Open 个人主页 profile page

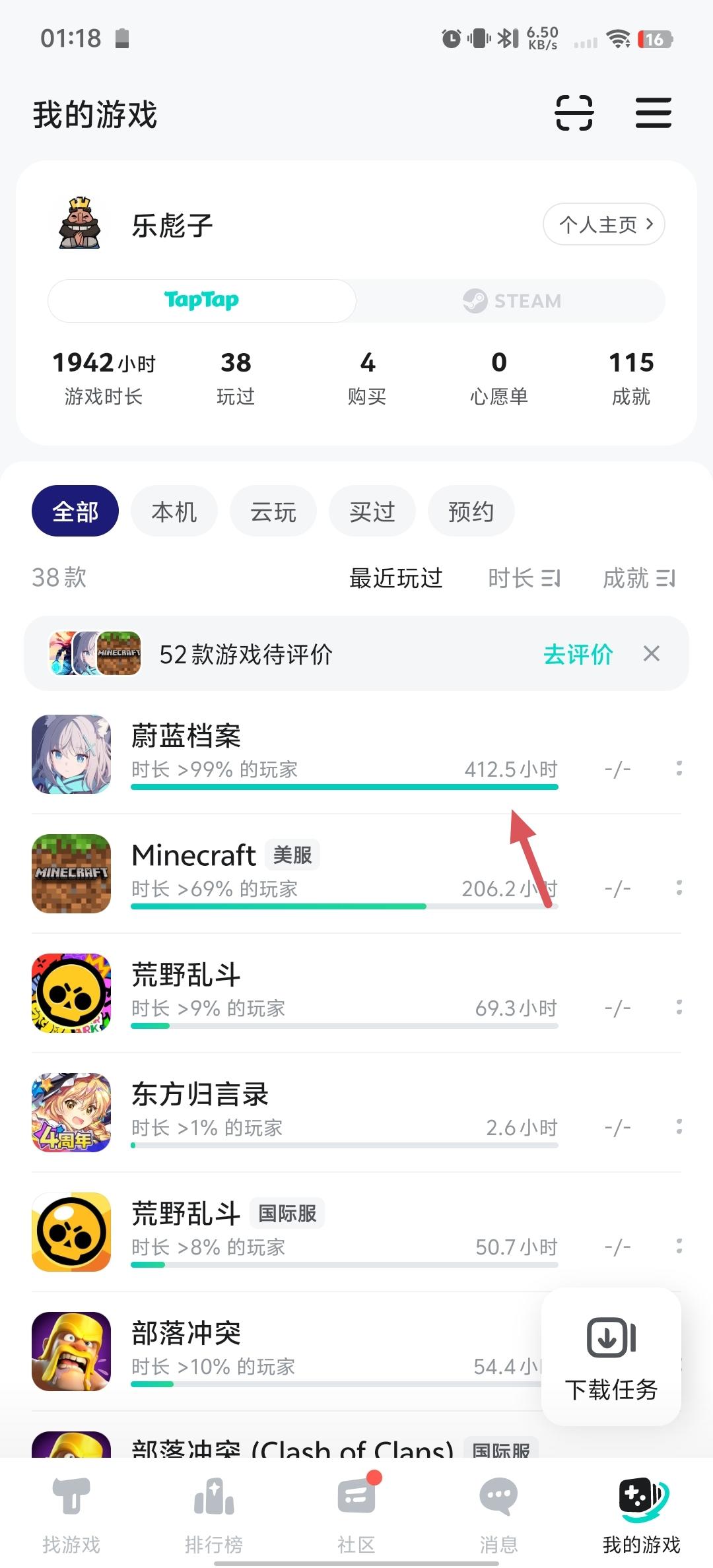(603, 224)
